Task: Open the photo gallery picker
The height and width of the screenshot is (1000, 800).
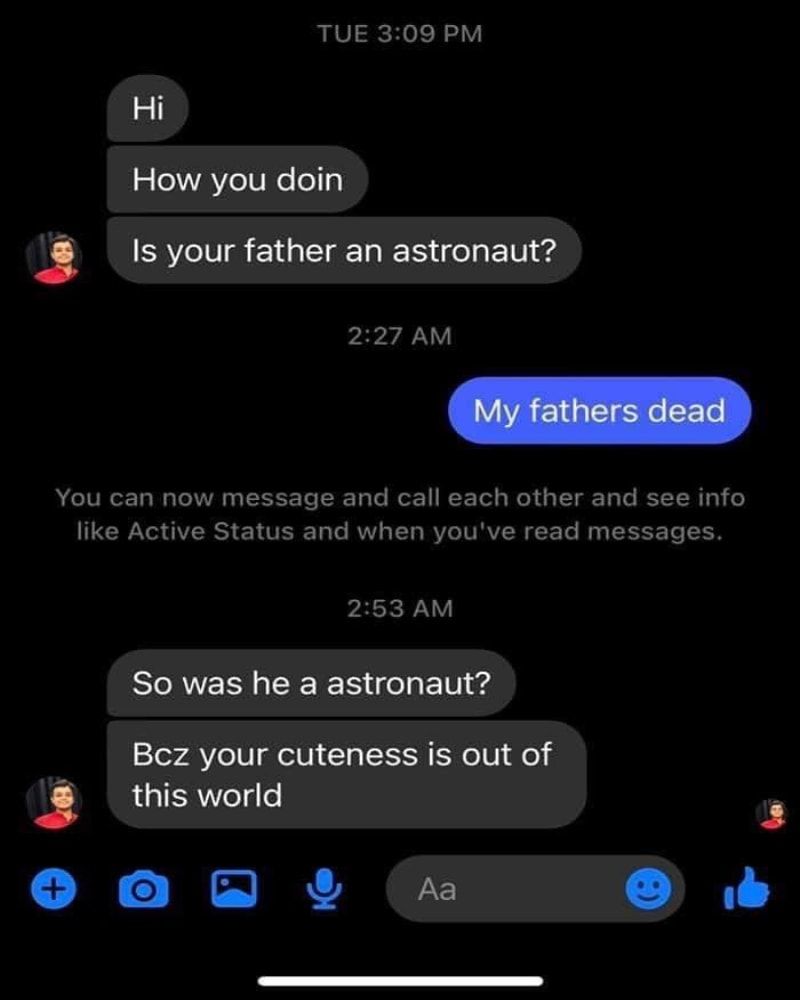Action: coord(234,888)
